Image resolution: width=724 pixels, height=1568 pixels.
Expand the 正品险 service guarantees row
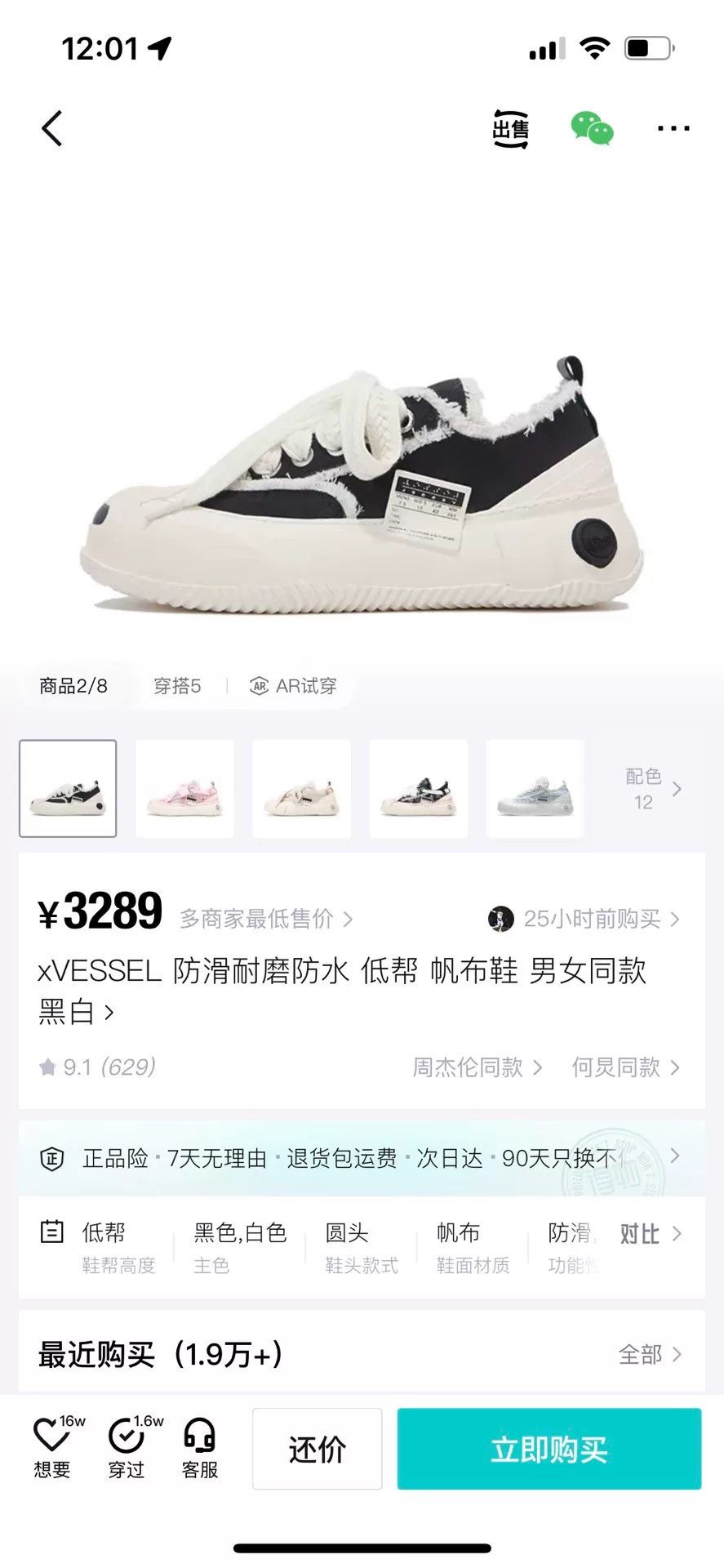[x=362, y=1158]
